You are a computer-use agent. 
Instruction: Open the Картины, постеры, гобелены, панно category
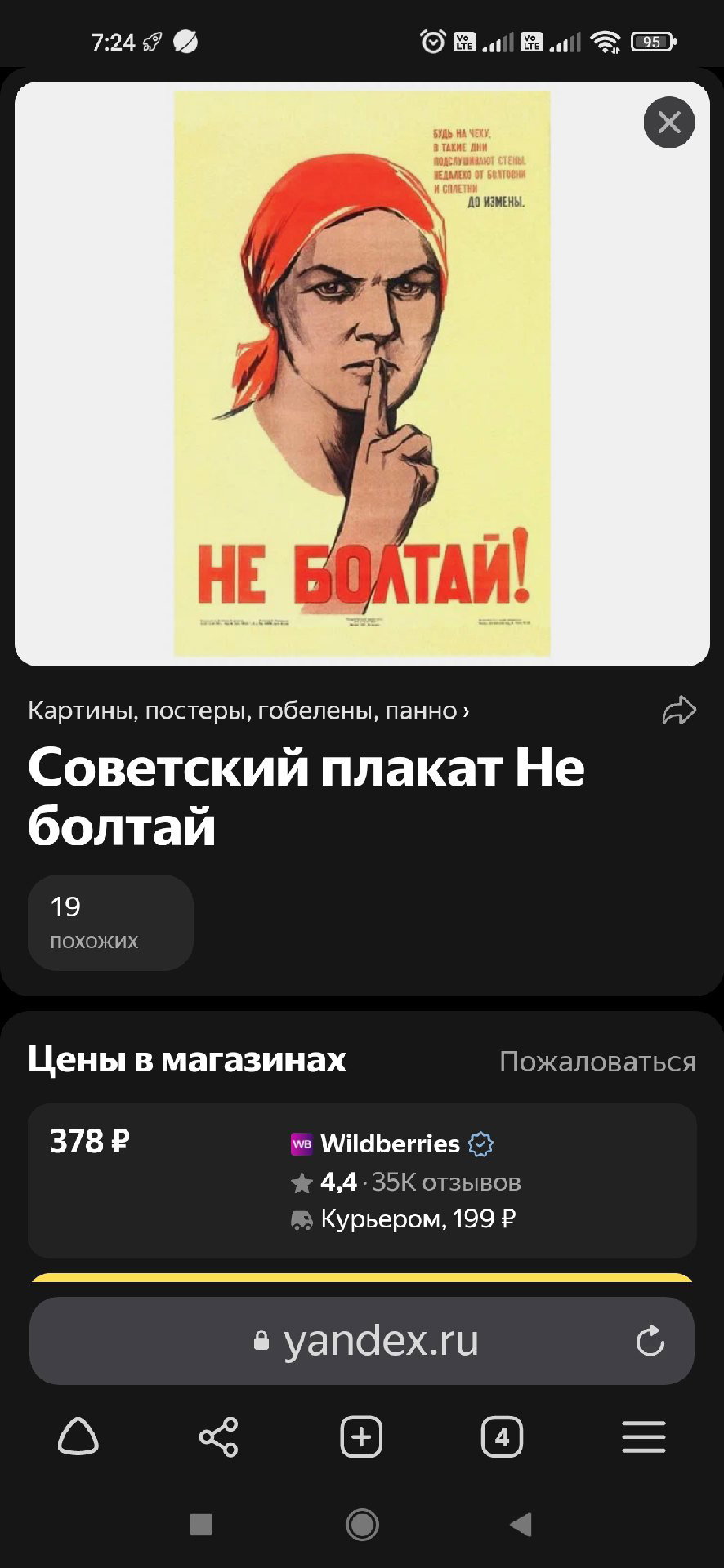[248, 710]
